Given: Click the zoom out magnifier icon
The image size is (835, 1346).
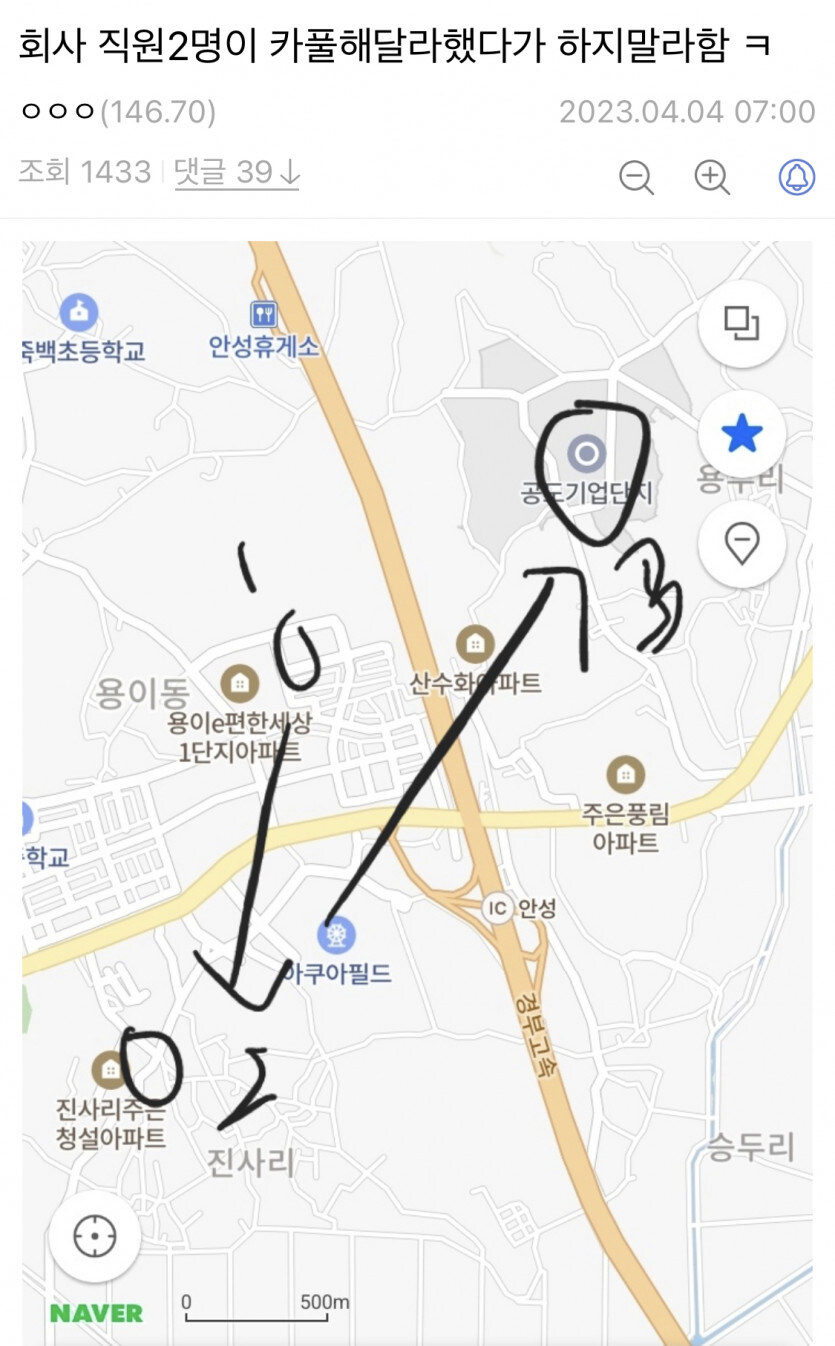Looking at the screenshot, I should point(632,178).
